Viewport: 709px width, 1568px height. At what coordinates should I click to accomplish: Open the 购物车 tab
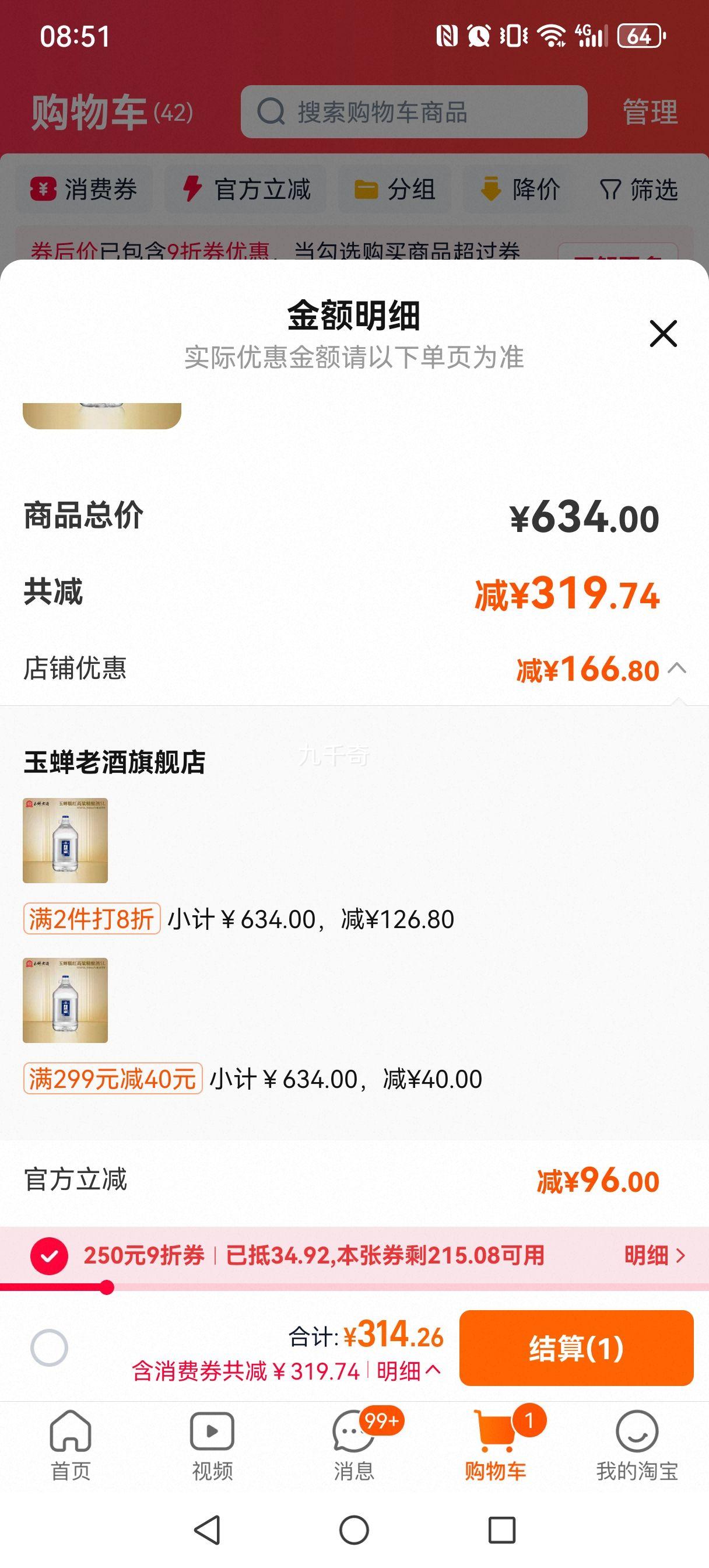tap(495, 1445)
